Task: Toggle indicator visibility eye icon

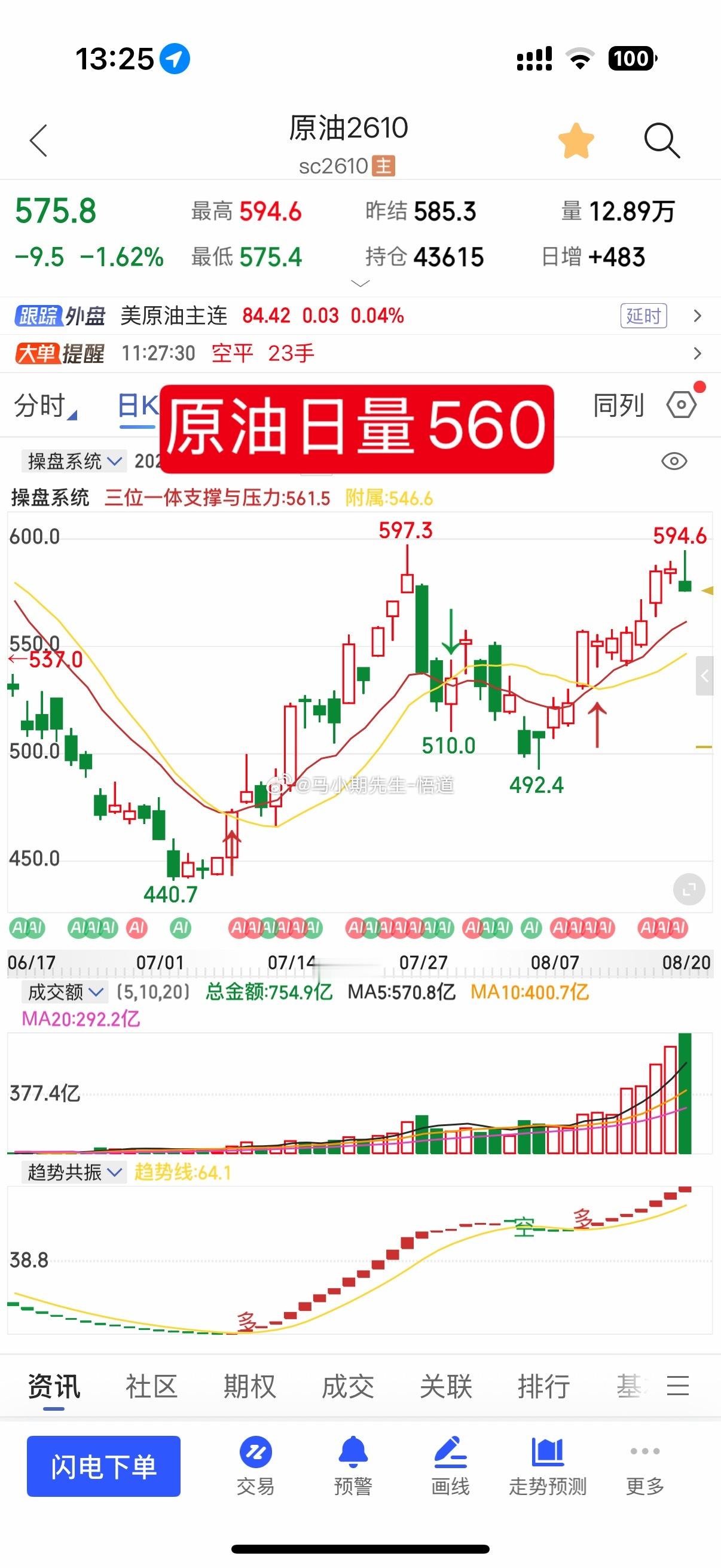Action: coord(674,462)
